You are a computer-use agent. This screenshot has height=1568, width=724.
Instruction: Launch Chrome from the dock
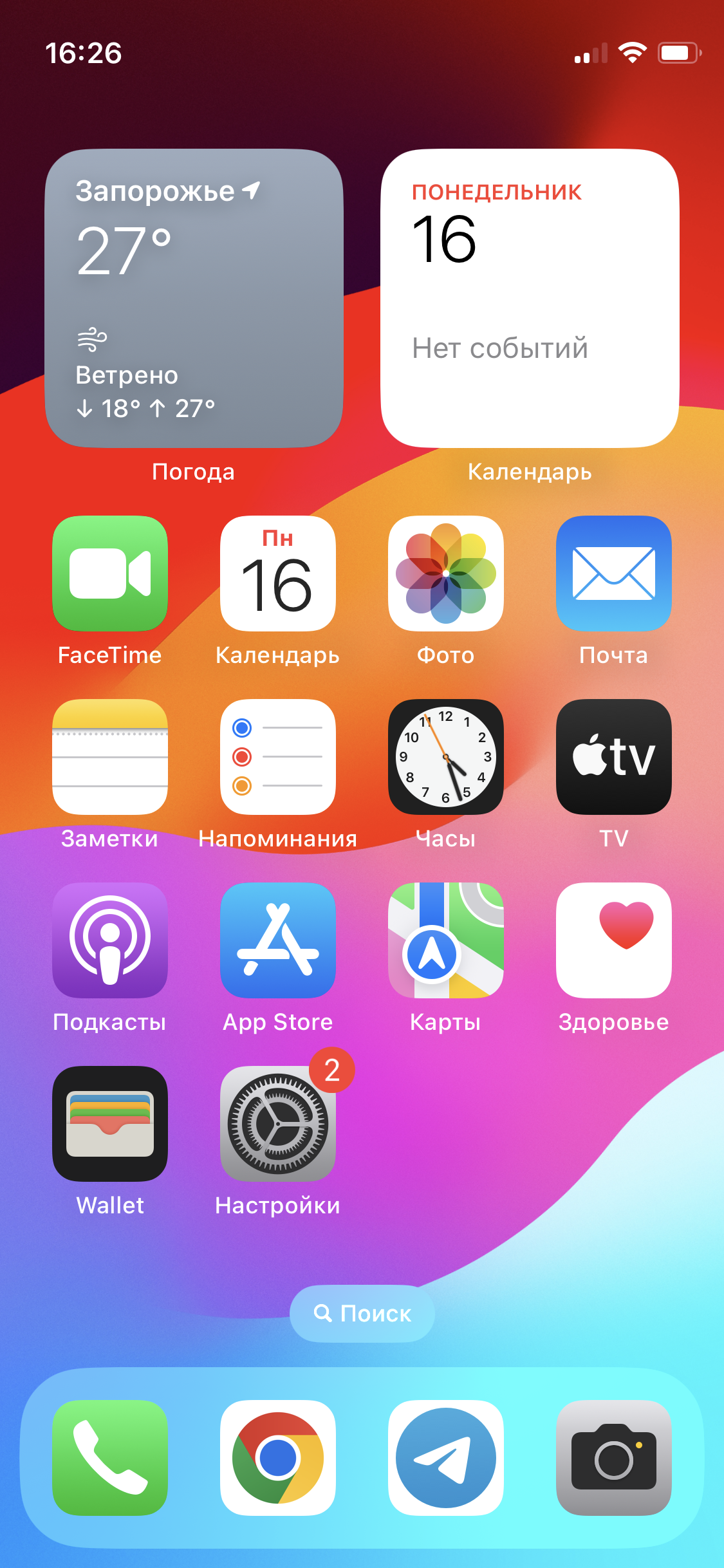(x=278, y=1457)
